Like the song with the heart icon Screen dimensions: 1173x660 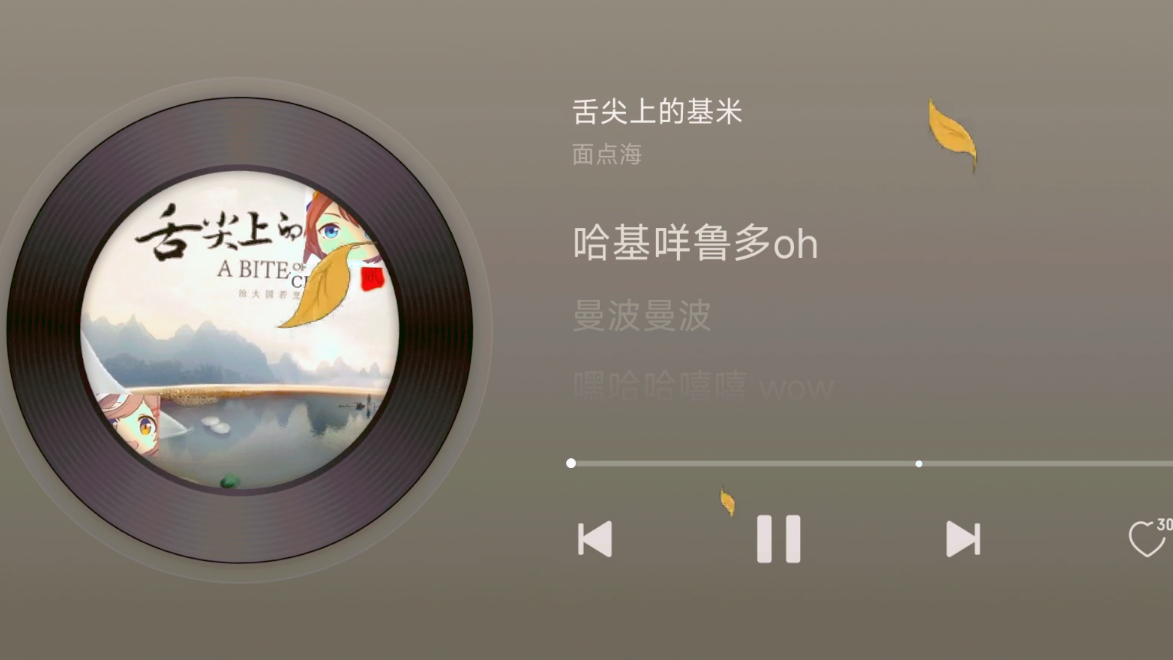click(x=1146, y=540)
